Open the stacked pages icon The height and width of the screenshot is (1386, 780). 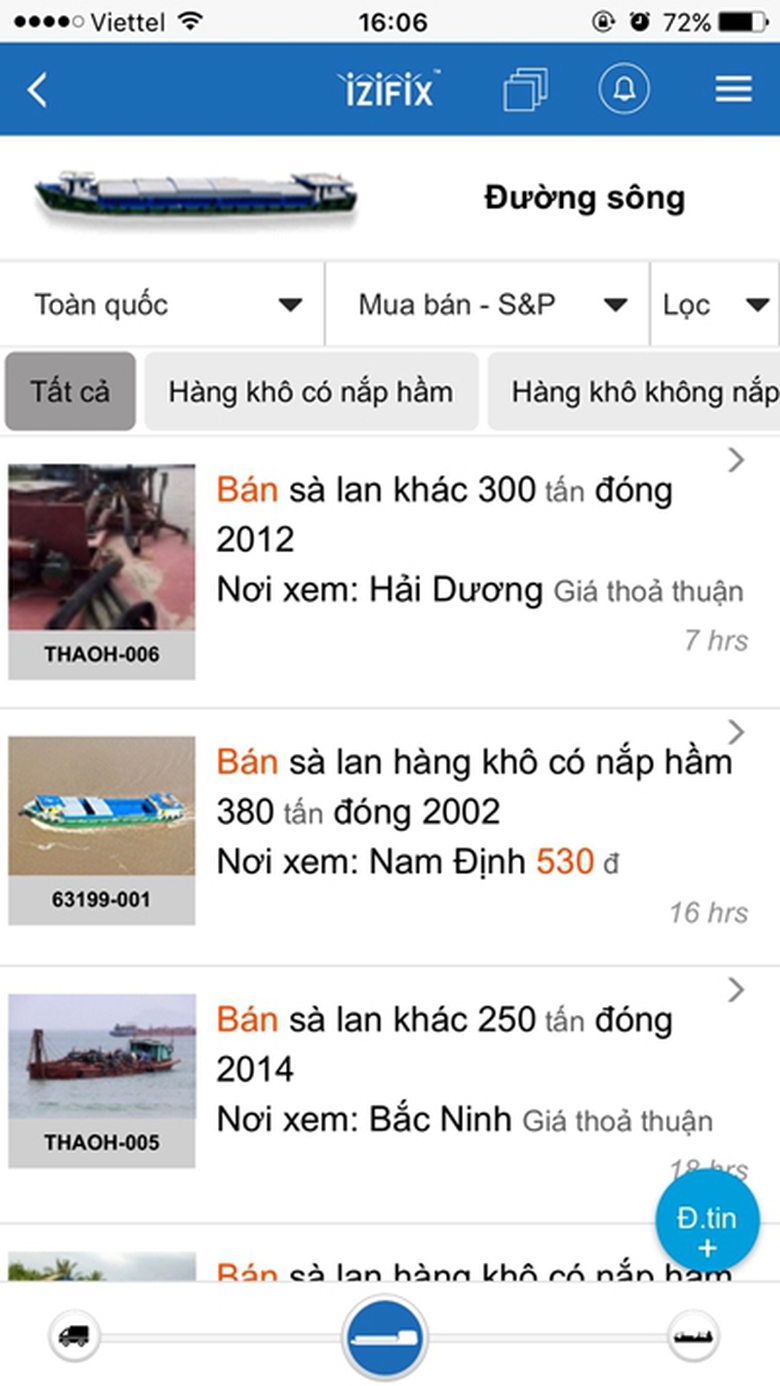[x=525, y=90]
